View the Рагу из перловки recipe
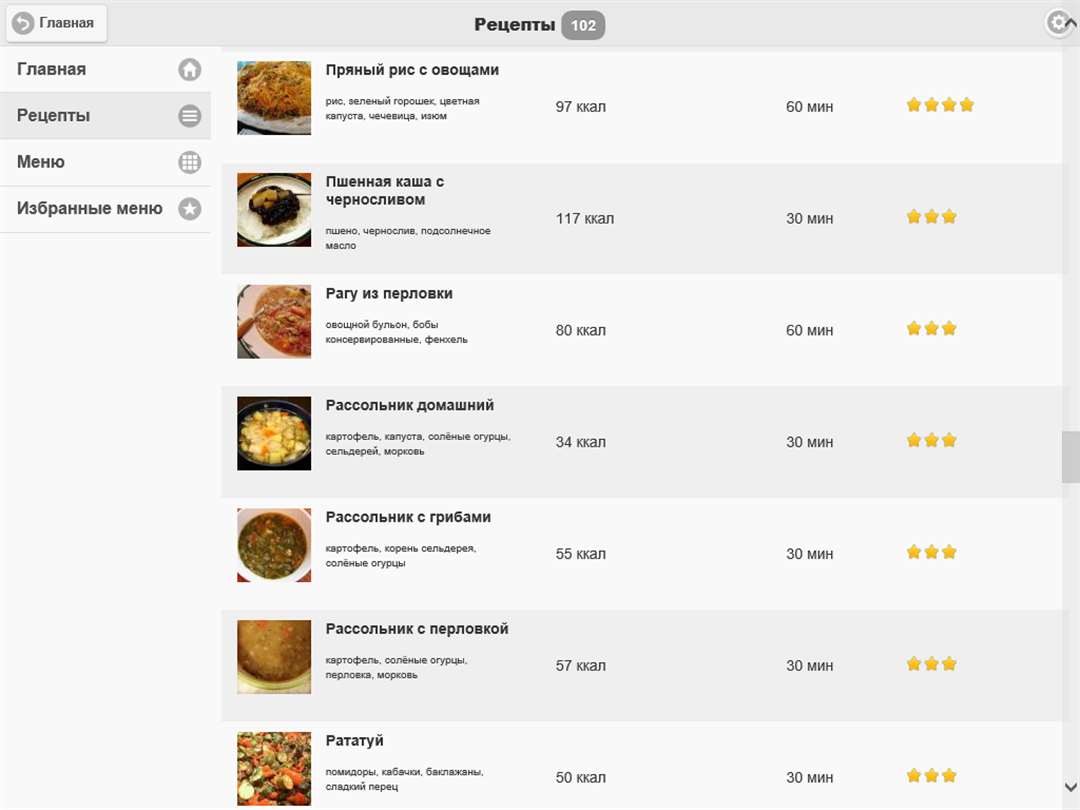Screen dimensions: 1080x810 click(389, 294)
